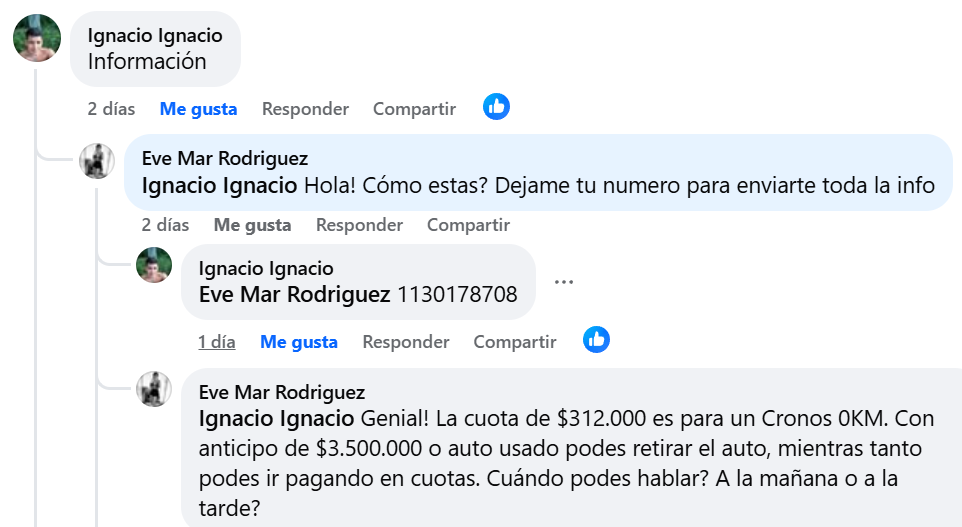
Task: Unlike the Información comment
Action: 198,109
